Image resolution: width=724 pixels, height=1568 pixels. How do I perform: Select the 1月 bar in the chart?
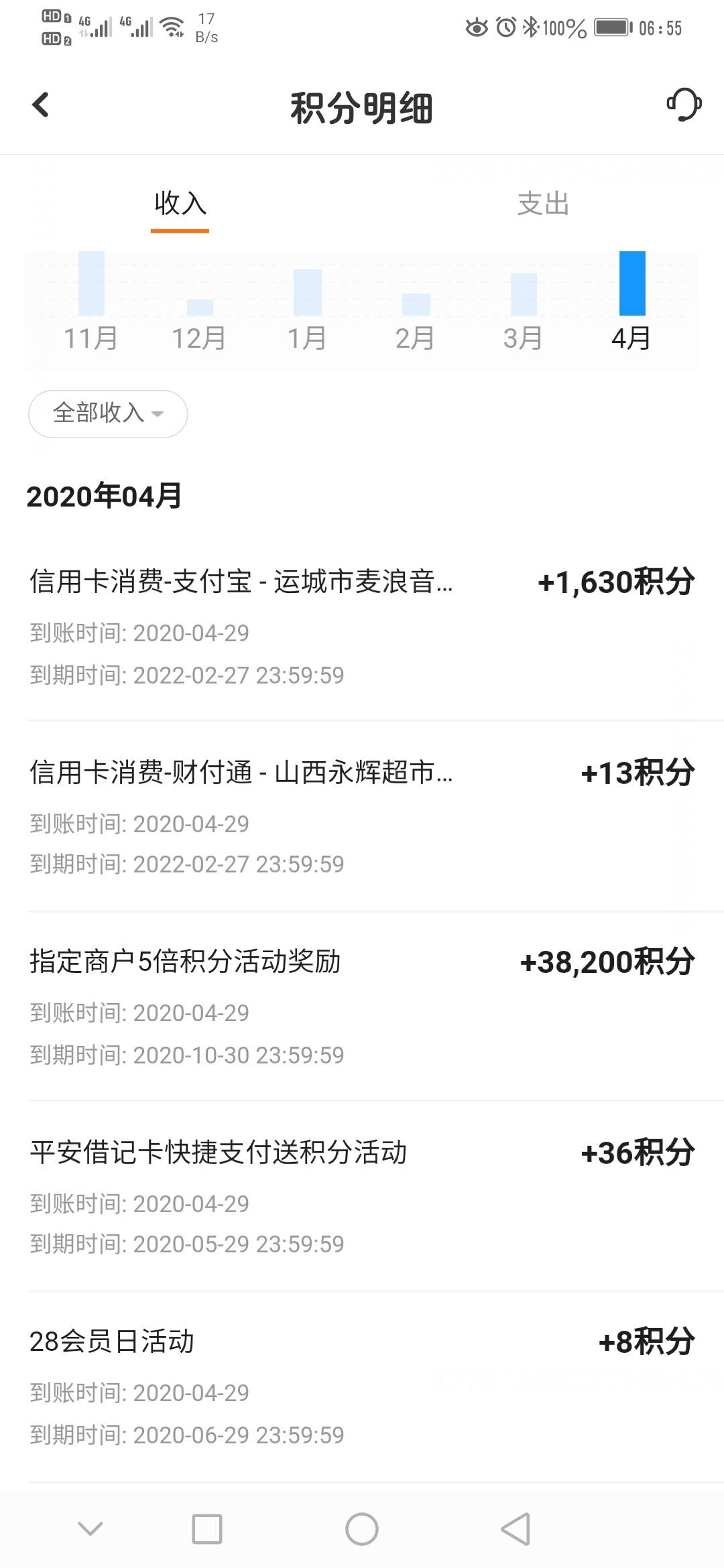point(308,292)
